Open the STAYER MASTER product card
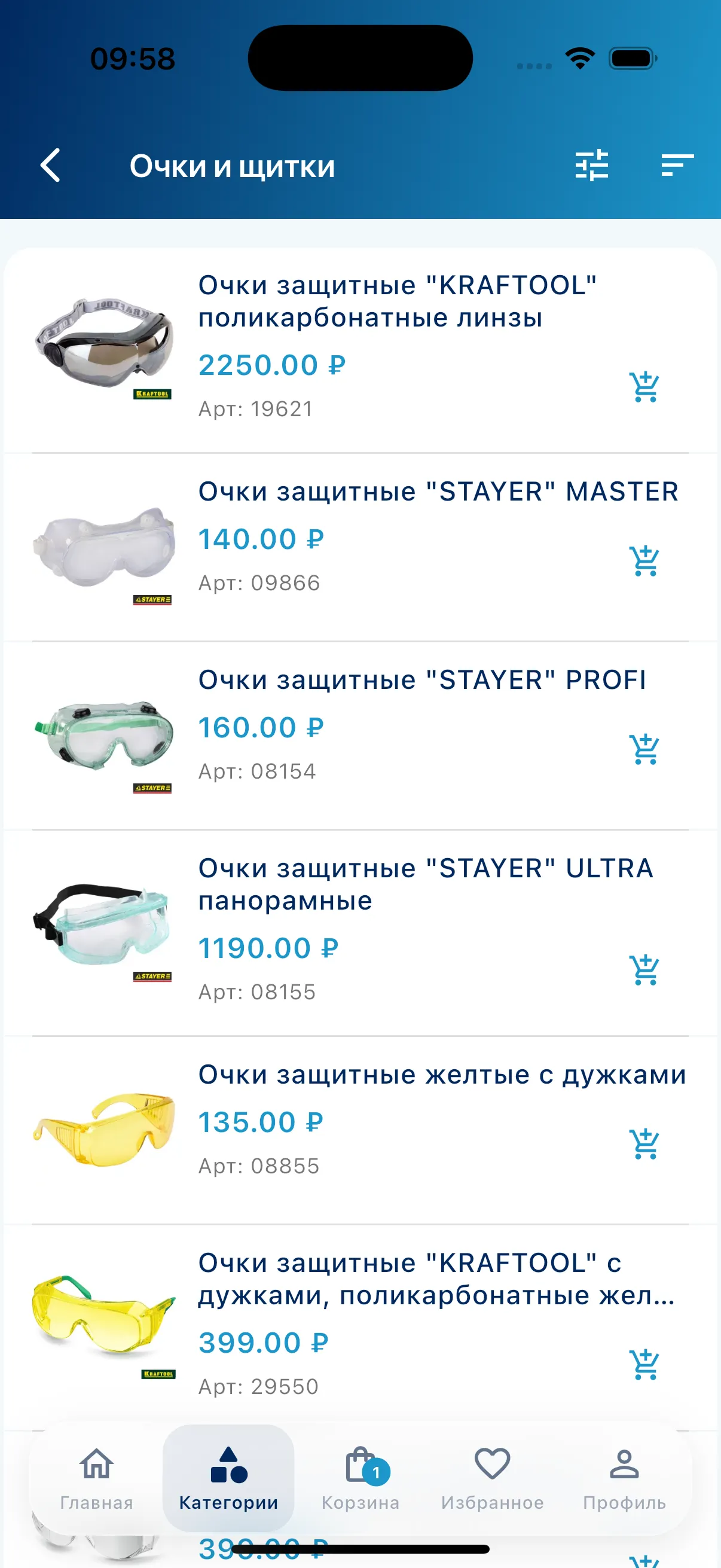Image resolution: width=721 pixels, height=1568 pixels. click(360, 547)
